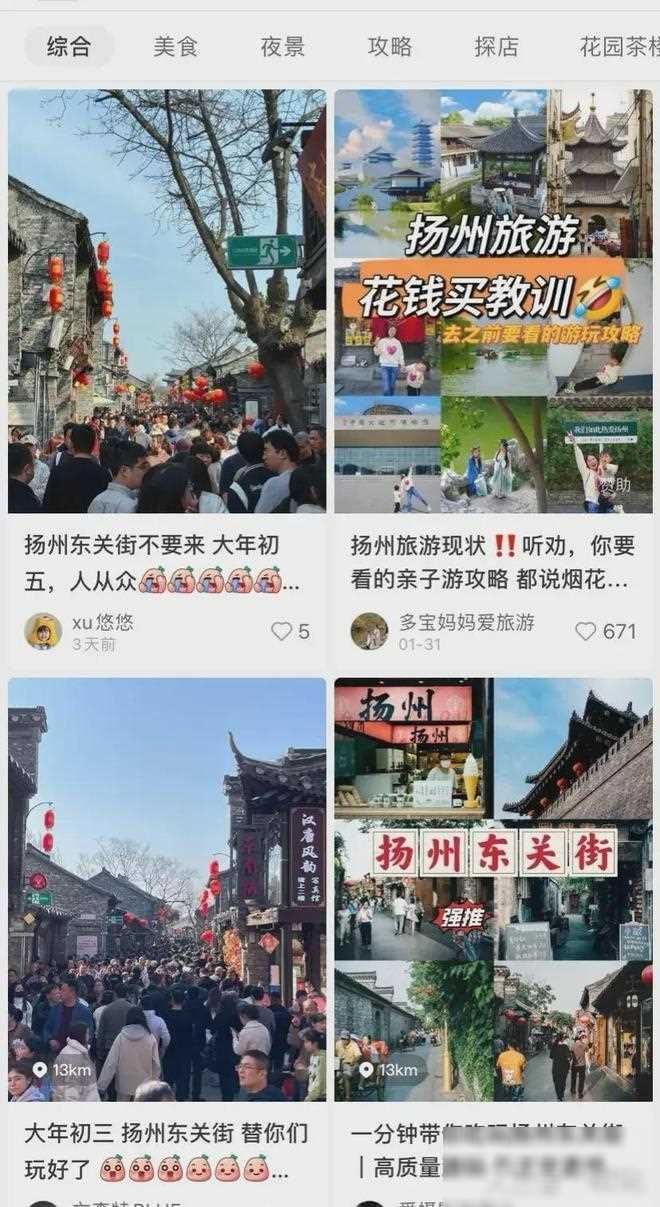Open the 扬州旅游现状 post card
The image size is (660, 1207).
493,300
